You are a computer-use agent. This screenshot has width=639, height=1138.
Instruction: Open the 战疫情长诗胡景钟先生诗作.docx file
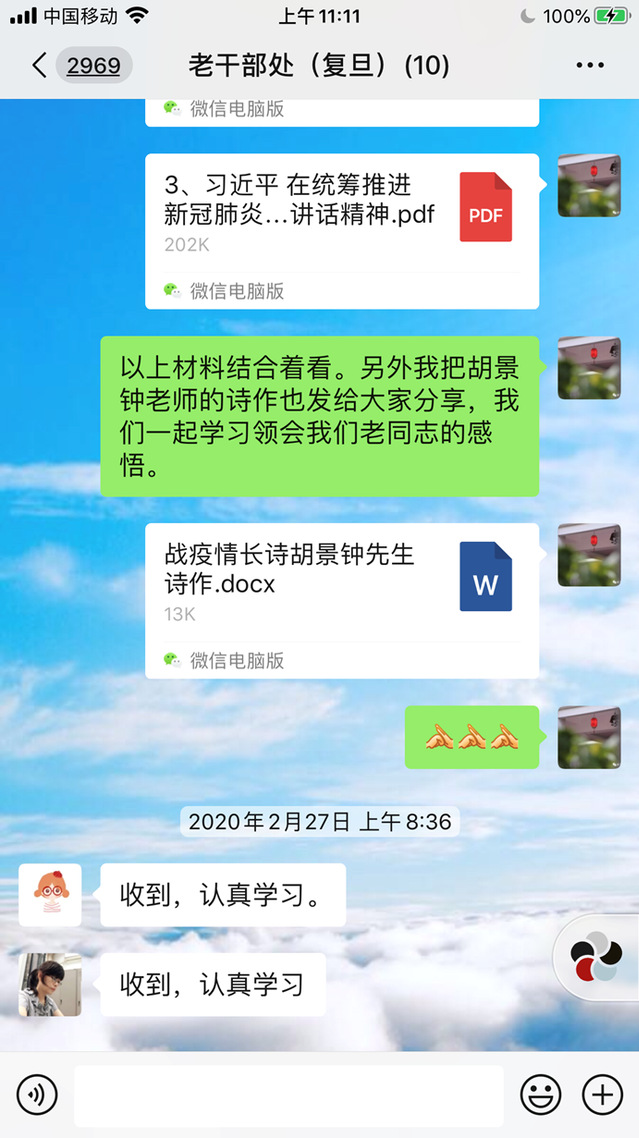tap(342, 585)
